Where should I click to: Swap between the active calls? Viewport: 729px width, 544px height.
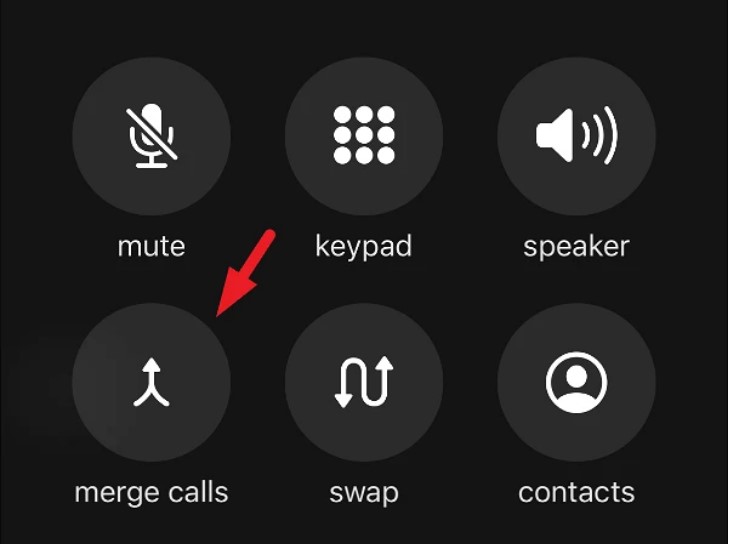(x=363, y=383)
